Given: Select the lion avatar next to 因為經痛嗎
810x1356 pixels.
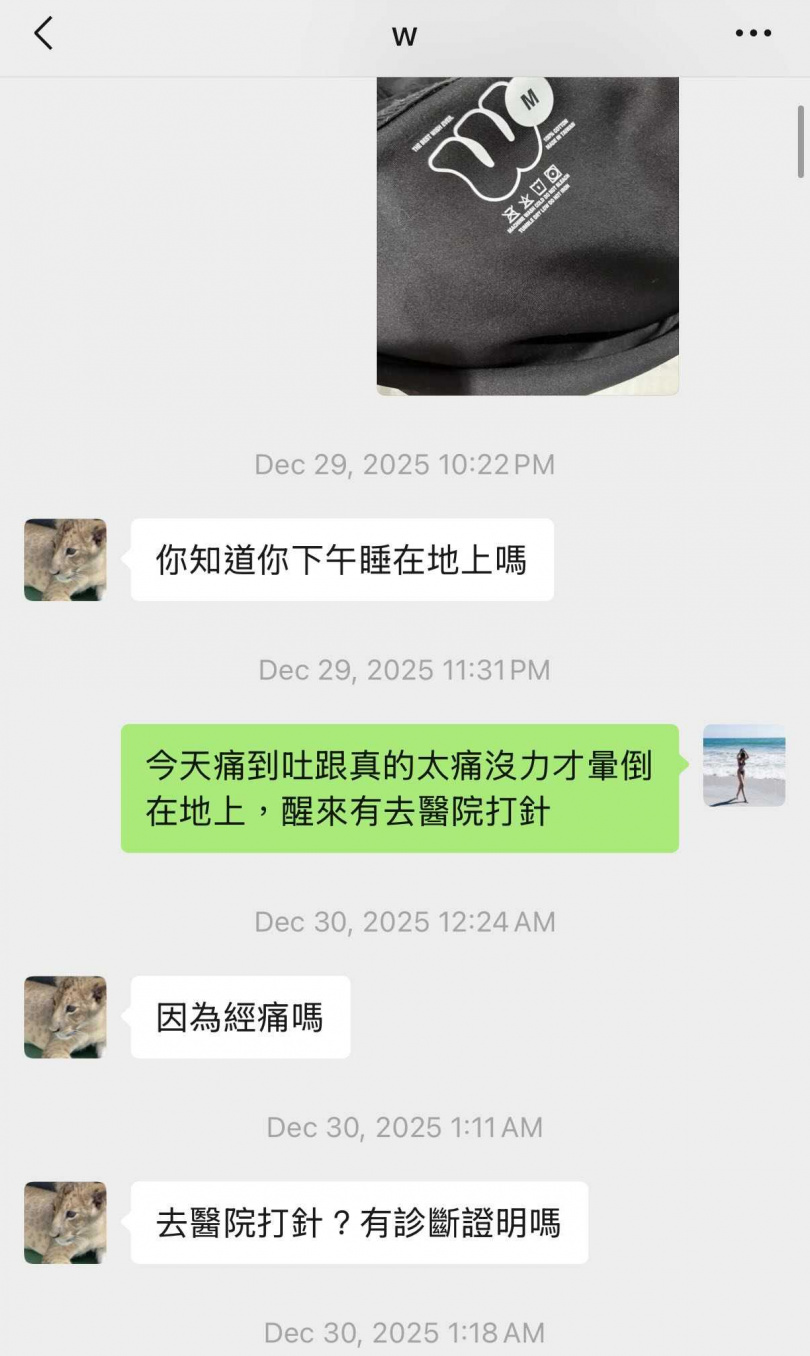Looking at the screenshot, I should (64, 1016).
